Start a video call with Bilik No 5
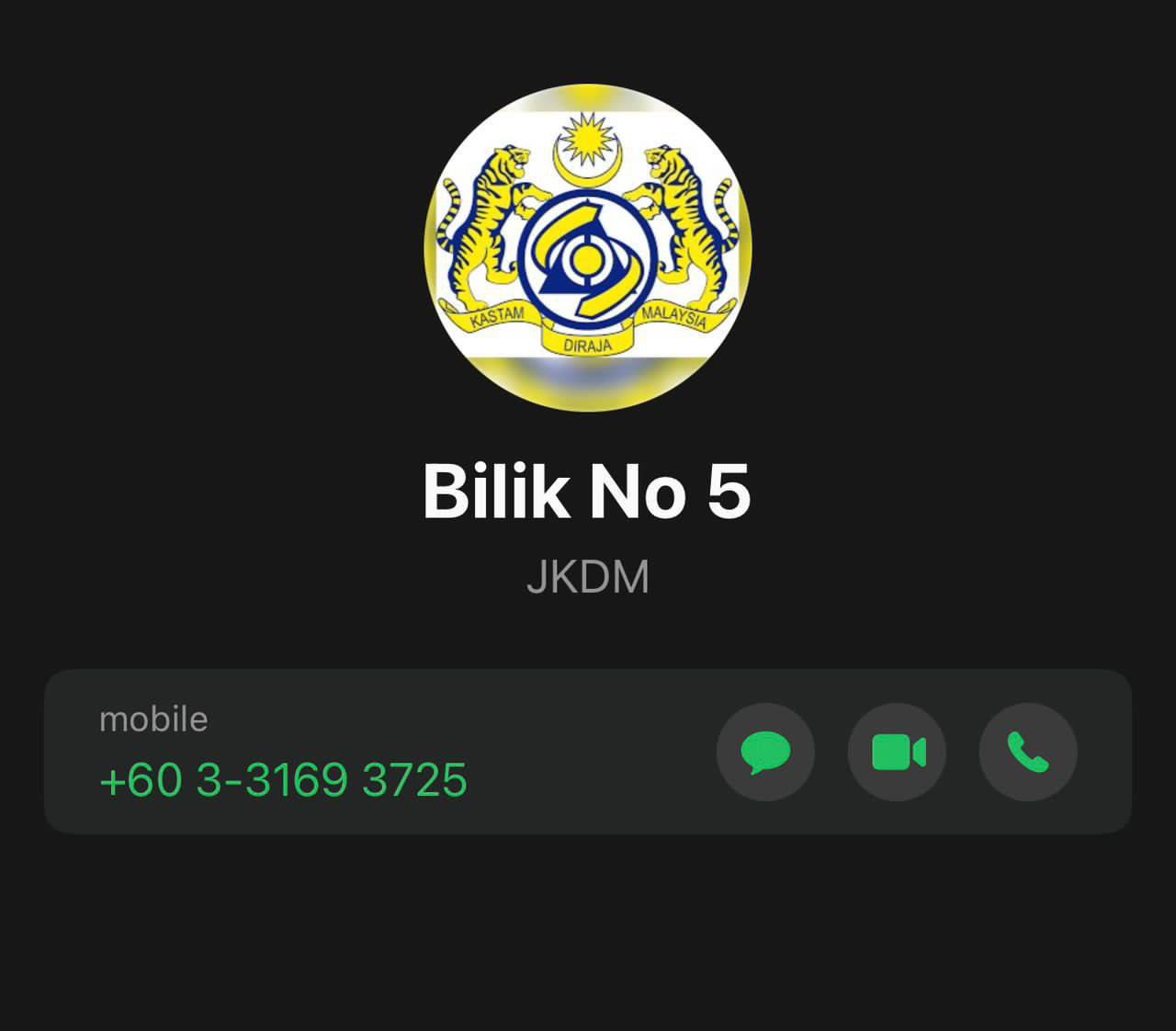Viewport: 1176px width, 1031px height. (x=897, y=752)
